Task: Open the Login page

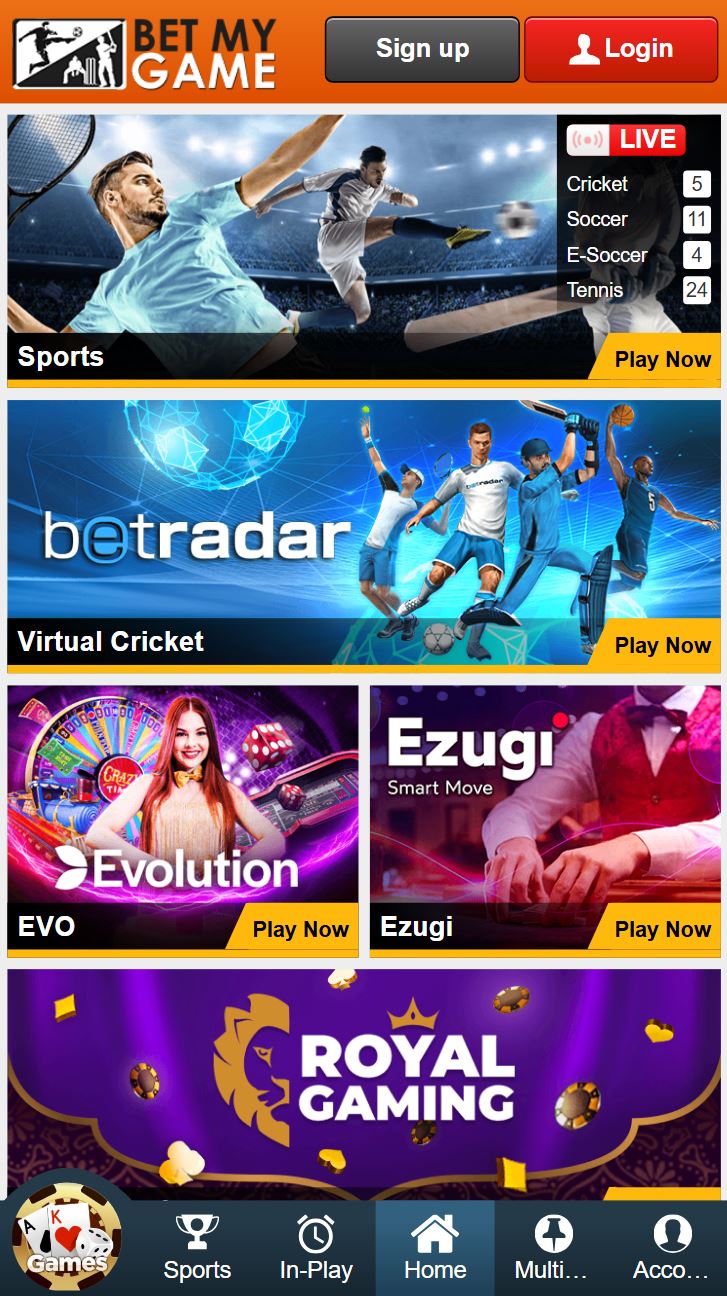Action: pyautogui.click(x=620, y=49)
